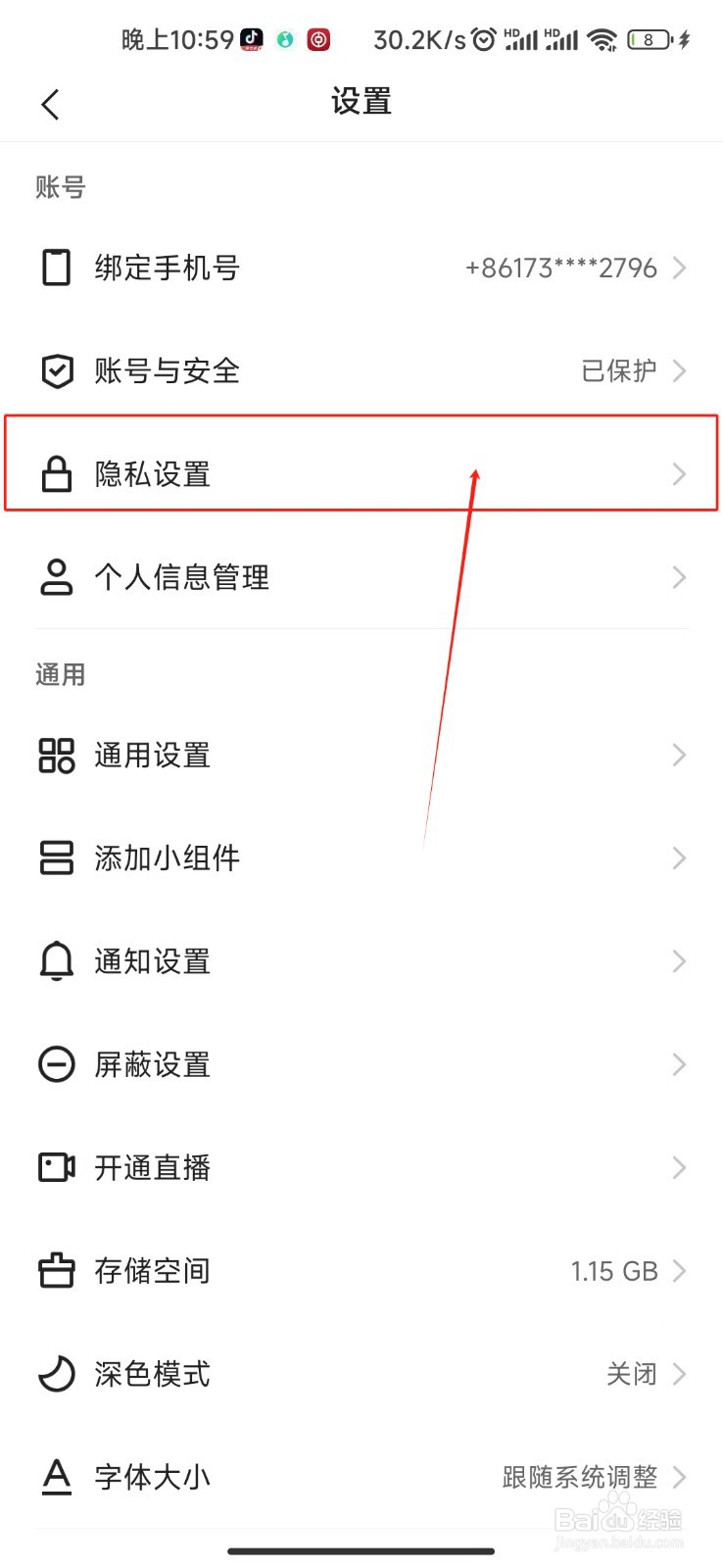Tap the 添加小组件 widget icon
723x1568 pixels.
point(57,857)
